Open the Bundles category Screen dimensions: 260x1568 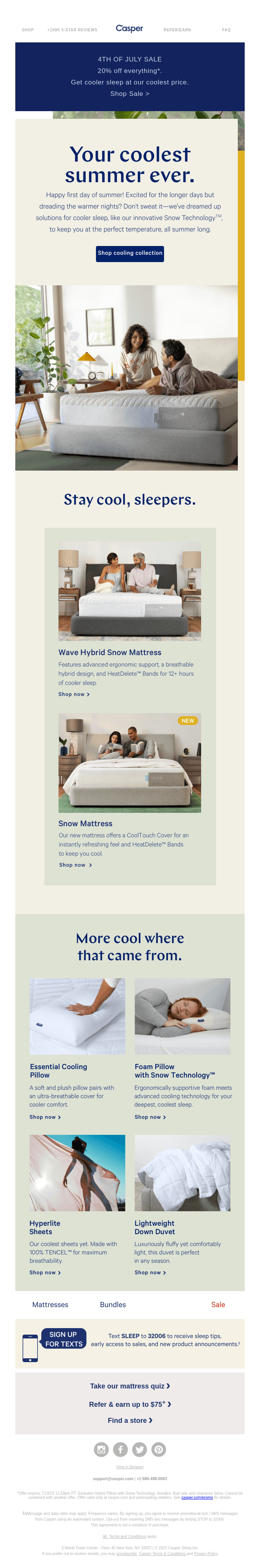pyautogui.click(x=113, y=1304)
